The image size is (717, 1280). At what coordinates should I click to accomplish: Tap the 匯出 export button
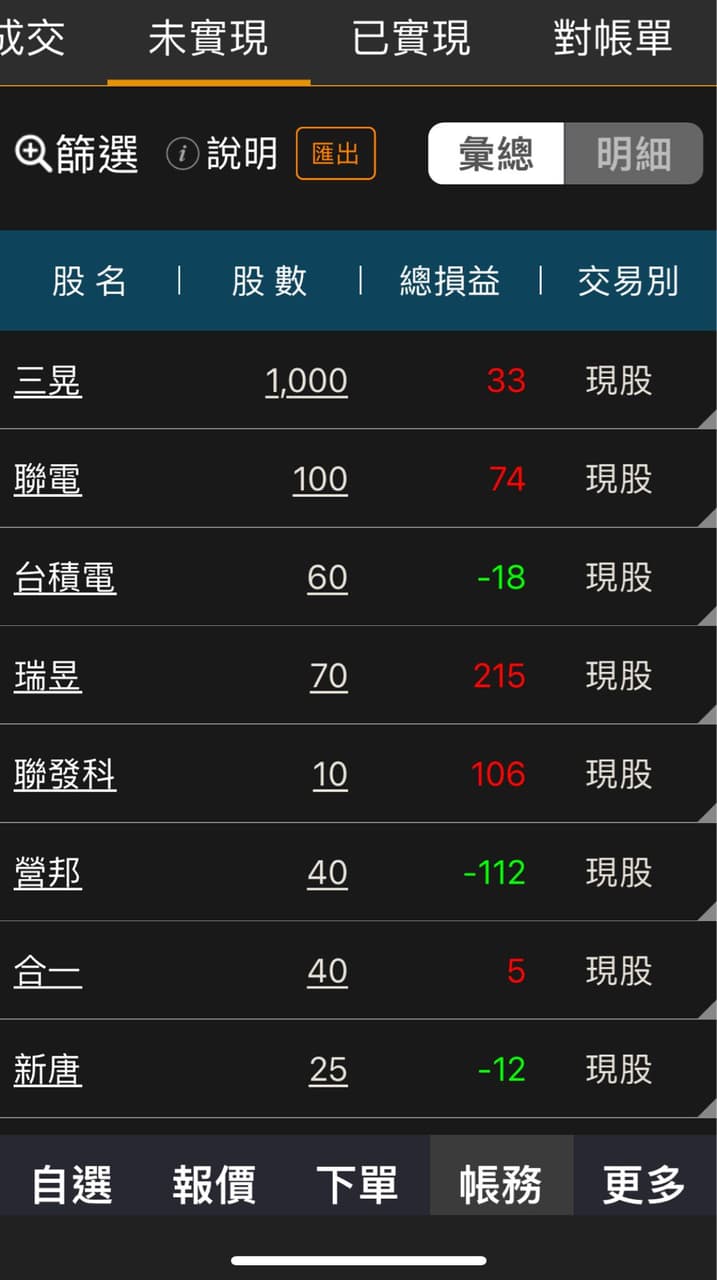pyautogui.click(x=336, y=154)
